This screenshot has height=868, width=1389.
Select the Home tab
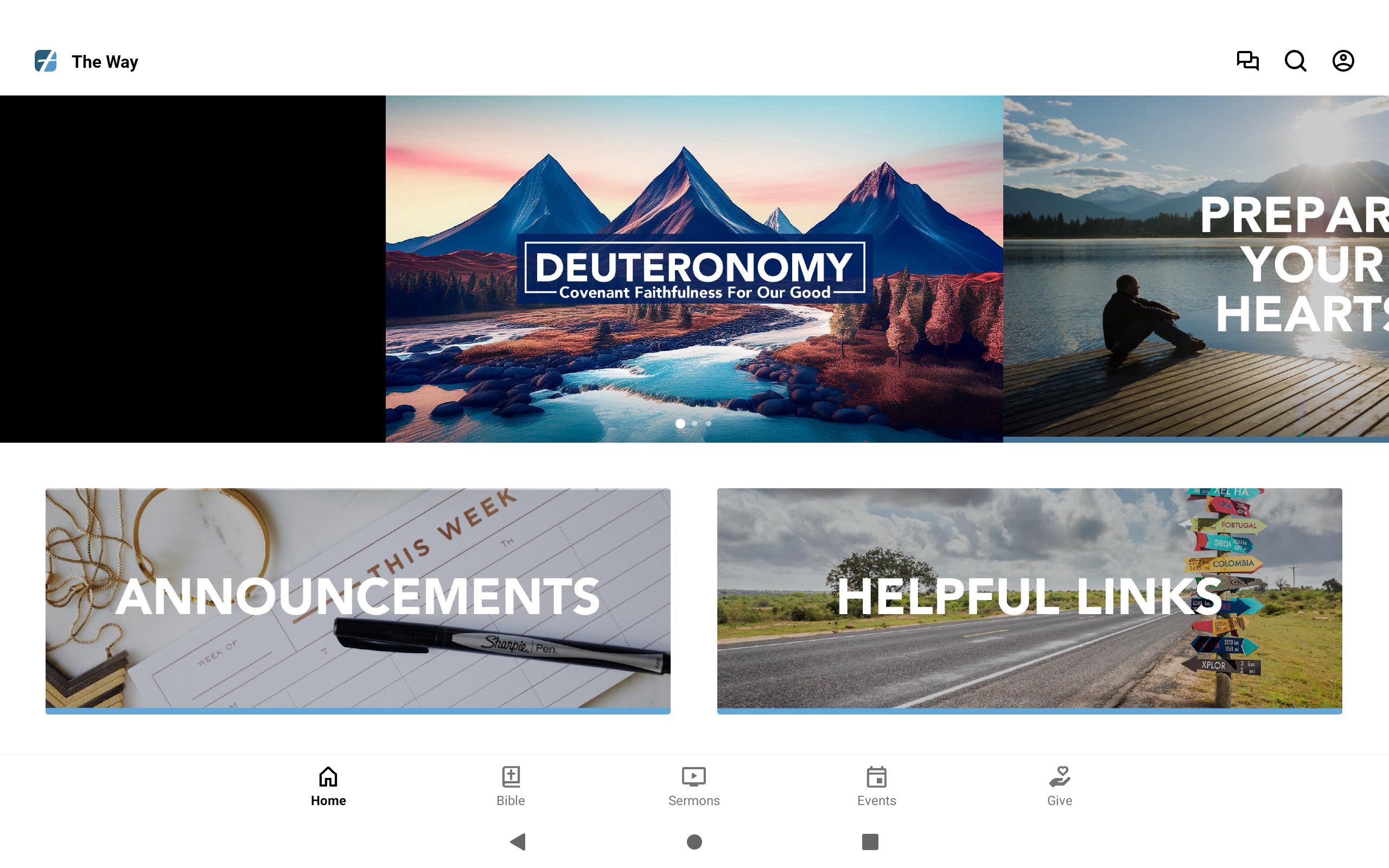tap(328, 786)
